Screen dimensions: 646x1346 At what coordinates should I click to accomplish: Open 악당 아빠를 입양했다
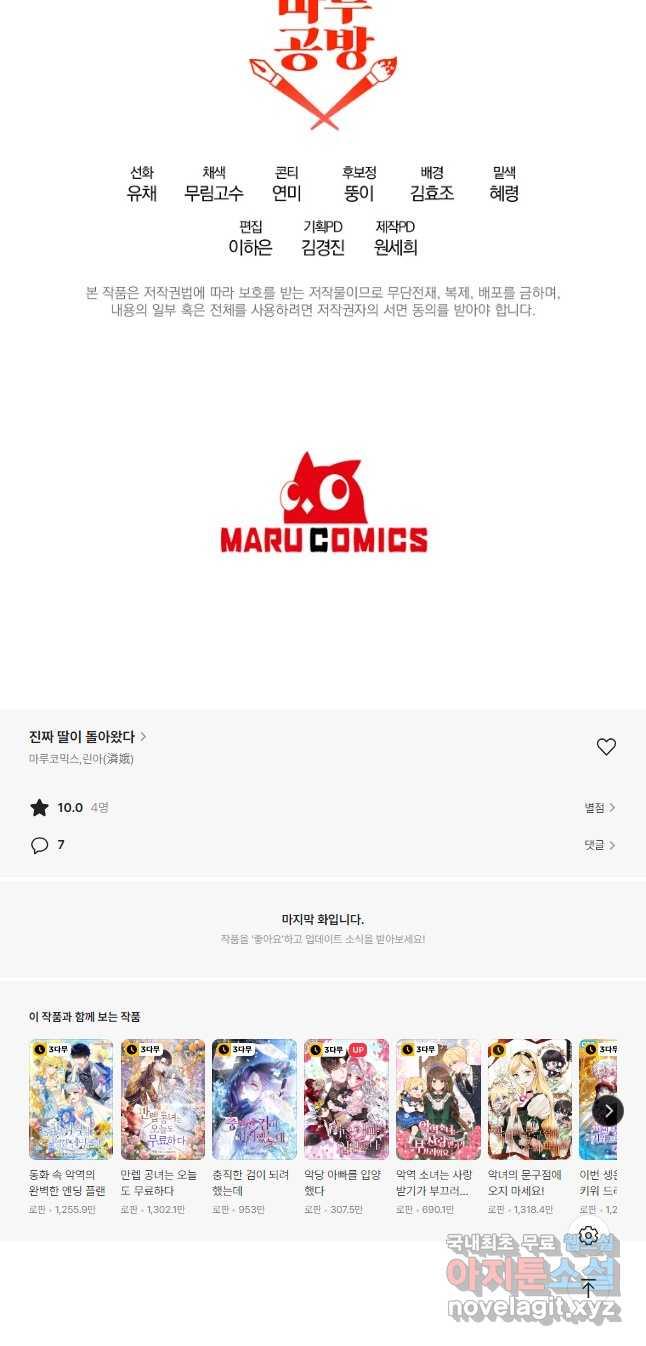[x=346, y=1099]
